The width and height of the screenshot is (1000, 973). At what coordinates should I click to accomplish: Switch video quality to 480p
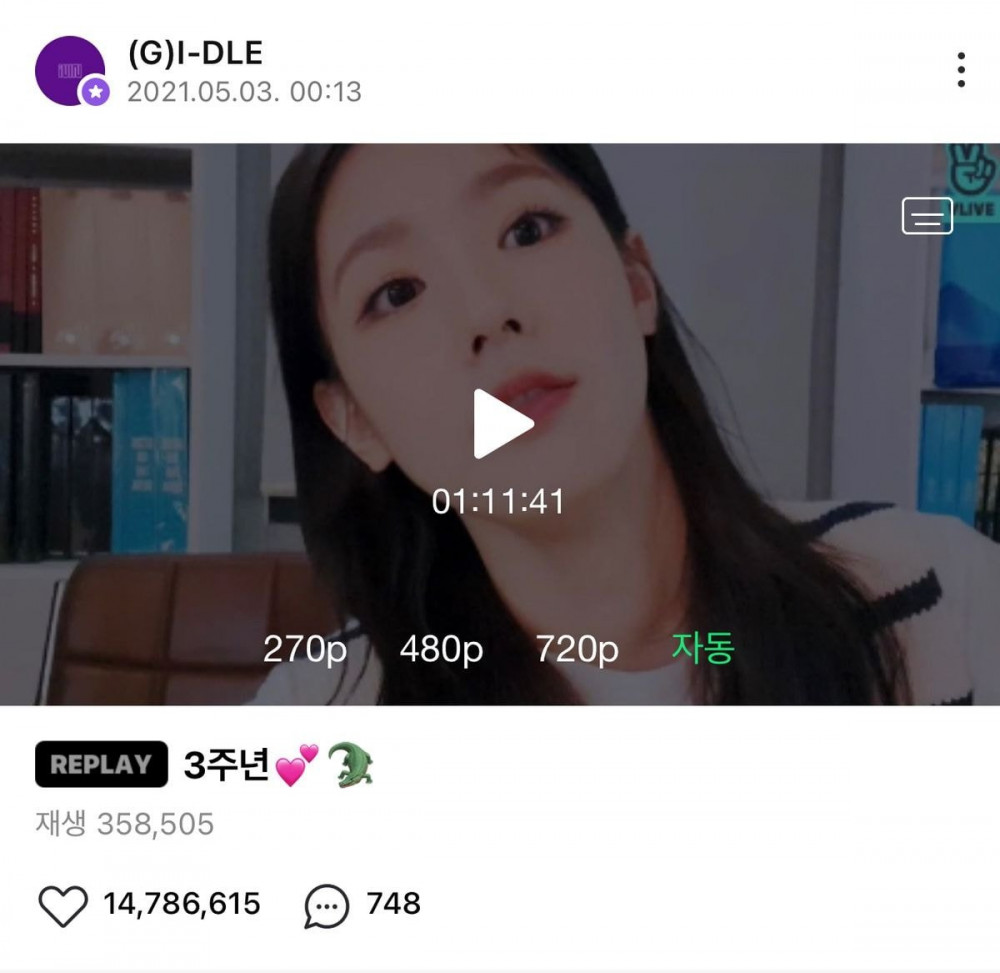[x=441, y=650]
